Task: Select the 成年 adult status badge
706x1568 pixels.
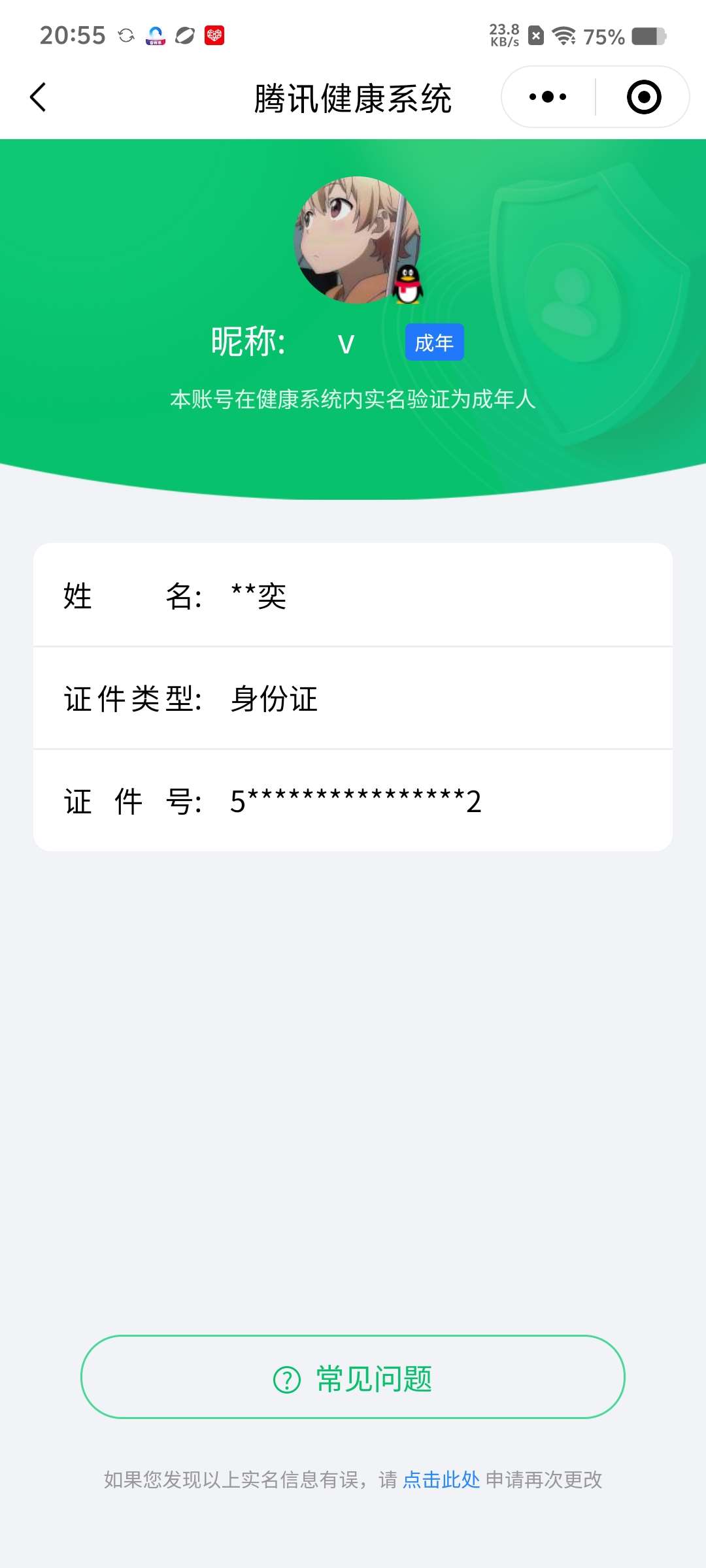Action: [435, 341]
